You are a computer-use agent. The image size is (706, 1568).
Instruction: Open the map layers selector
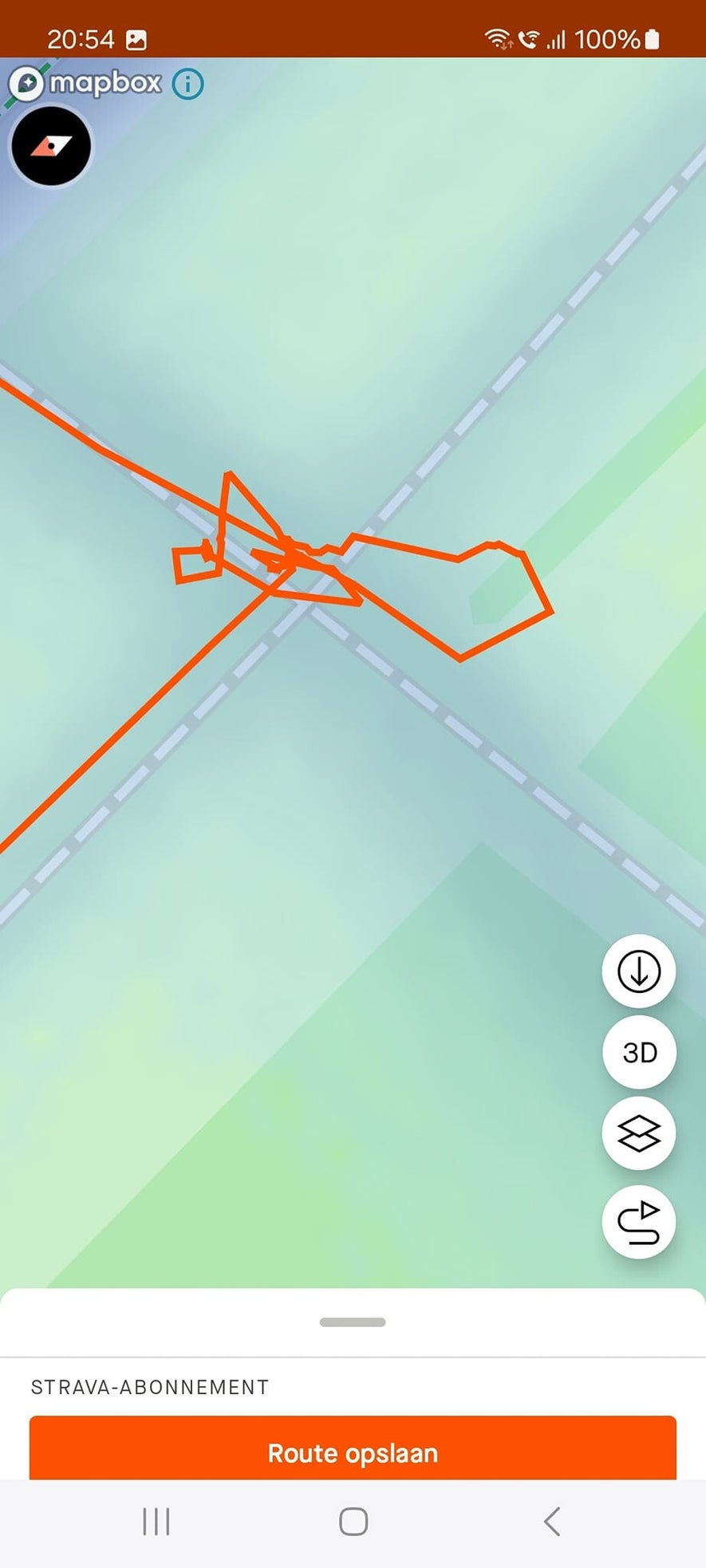(x=639, y=1133)
